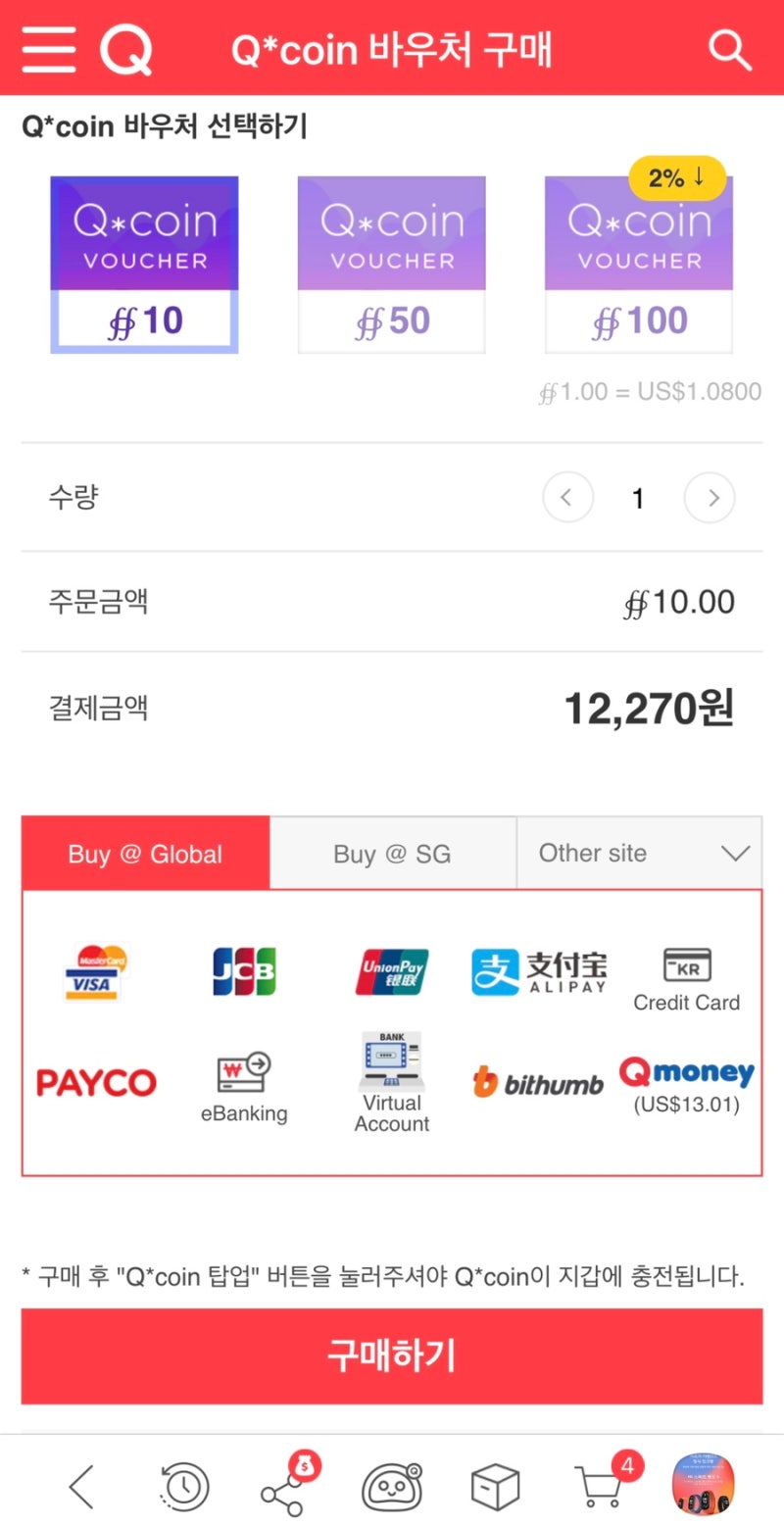Select the Buy @ Global tab
Screen dimensions: 784x1526
click(x=143, y=853)
